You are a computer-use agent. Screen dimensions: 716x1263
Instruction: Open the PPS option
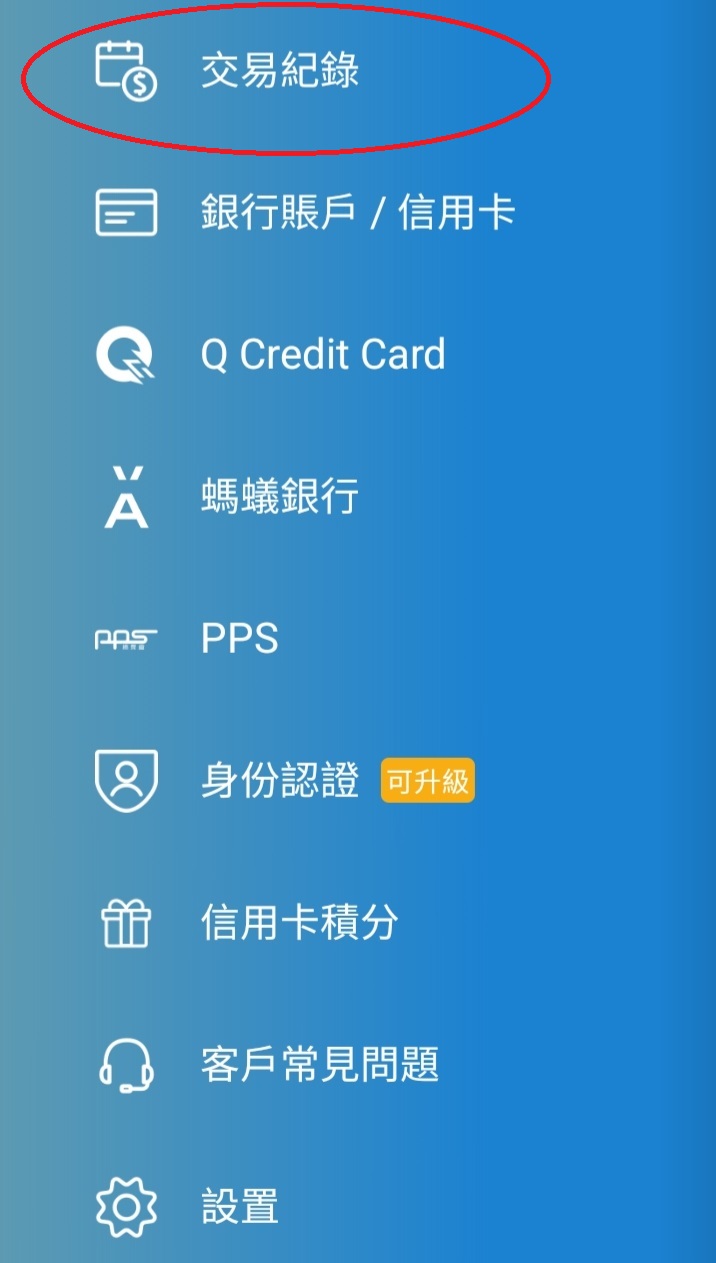[240, 639]
